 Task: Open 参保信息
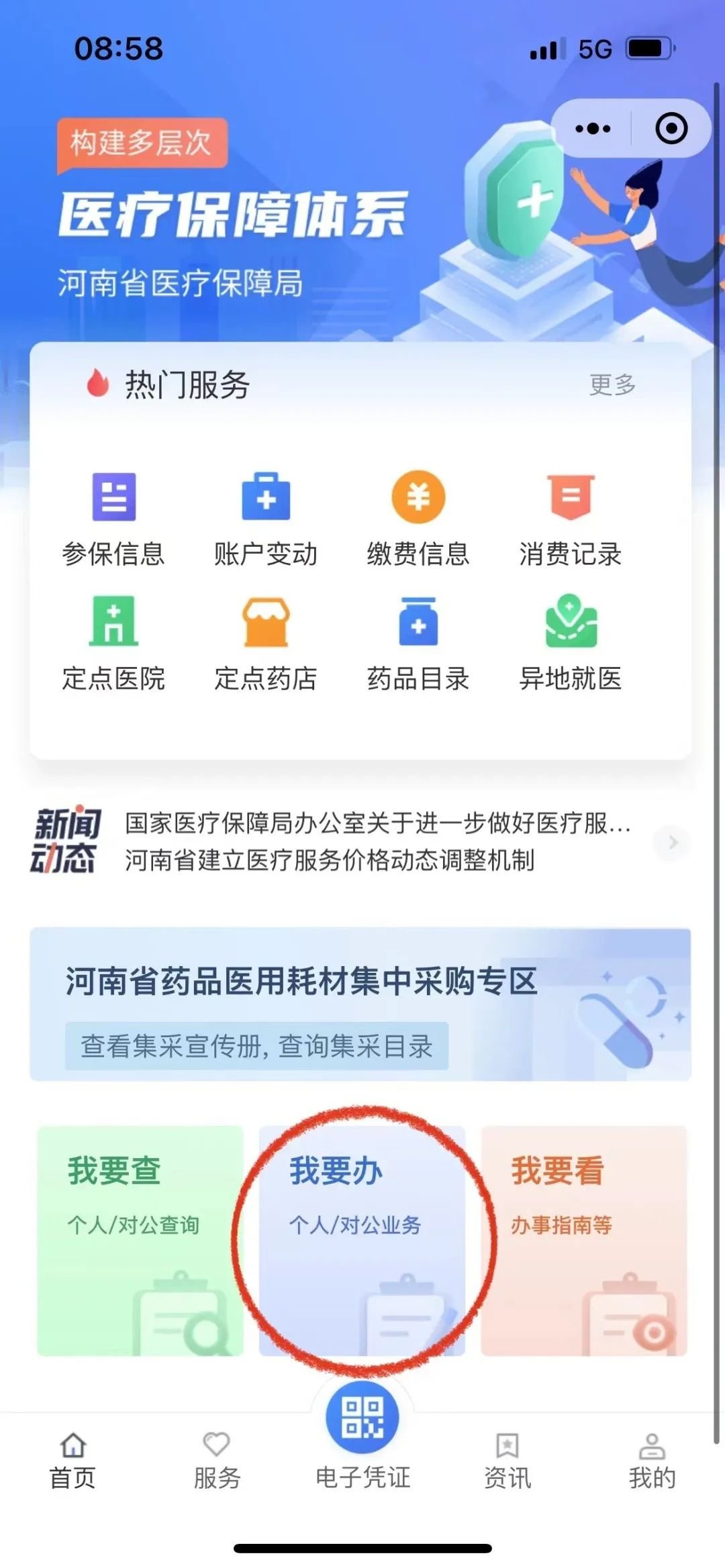113,518
